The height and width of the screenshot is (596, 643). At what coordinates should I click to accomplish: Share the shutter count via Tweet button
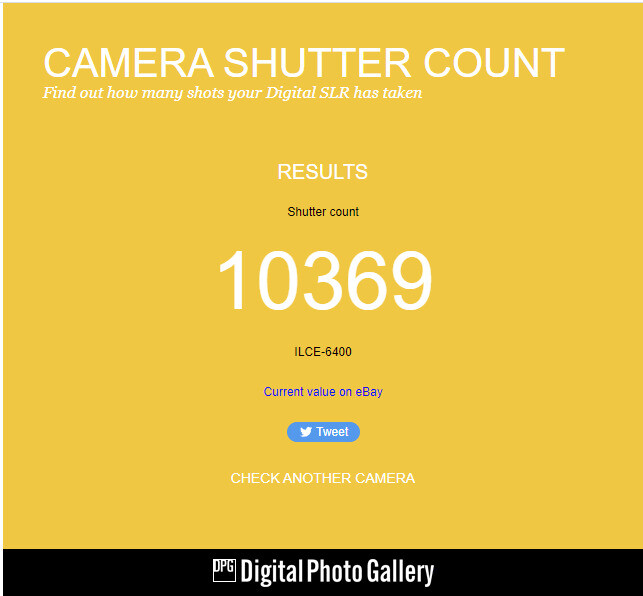[323, 432]
